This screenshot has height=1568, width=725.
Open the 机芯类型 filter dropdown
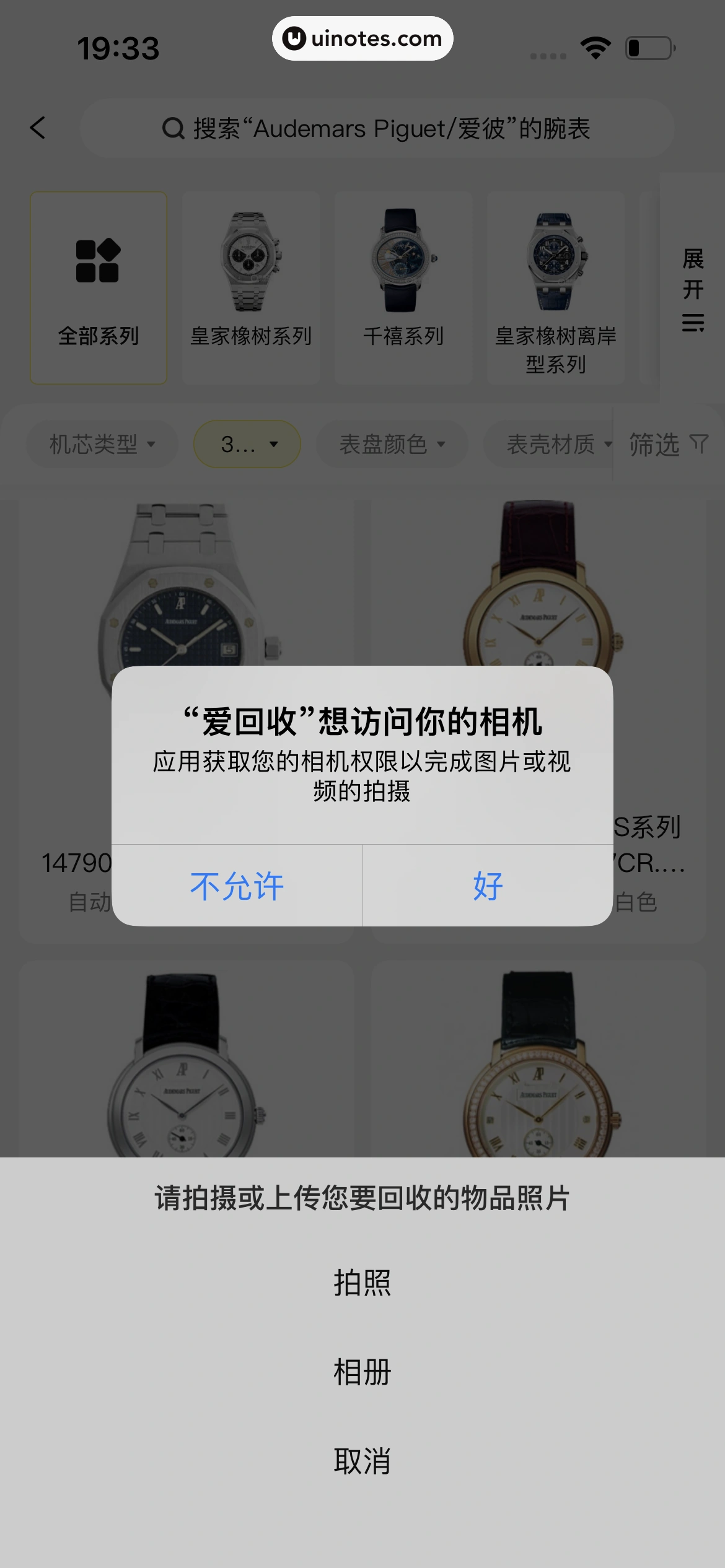click(102, 443)
